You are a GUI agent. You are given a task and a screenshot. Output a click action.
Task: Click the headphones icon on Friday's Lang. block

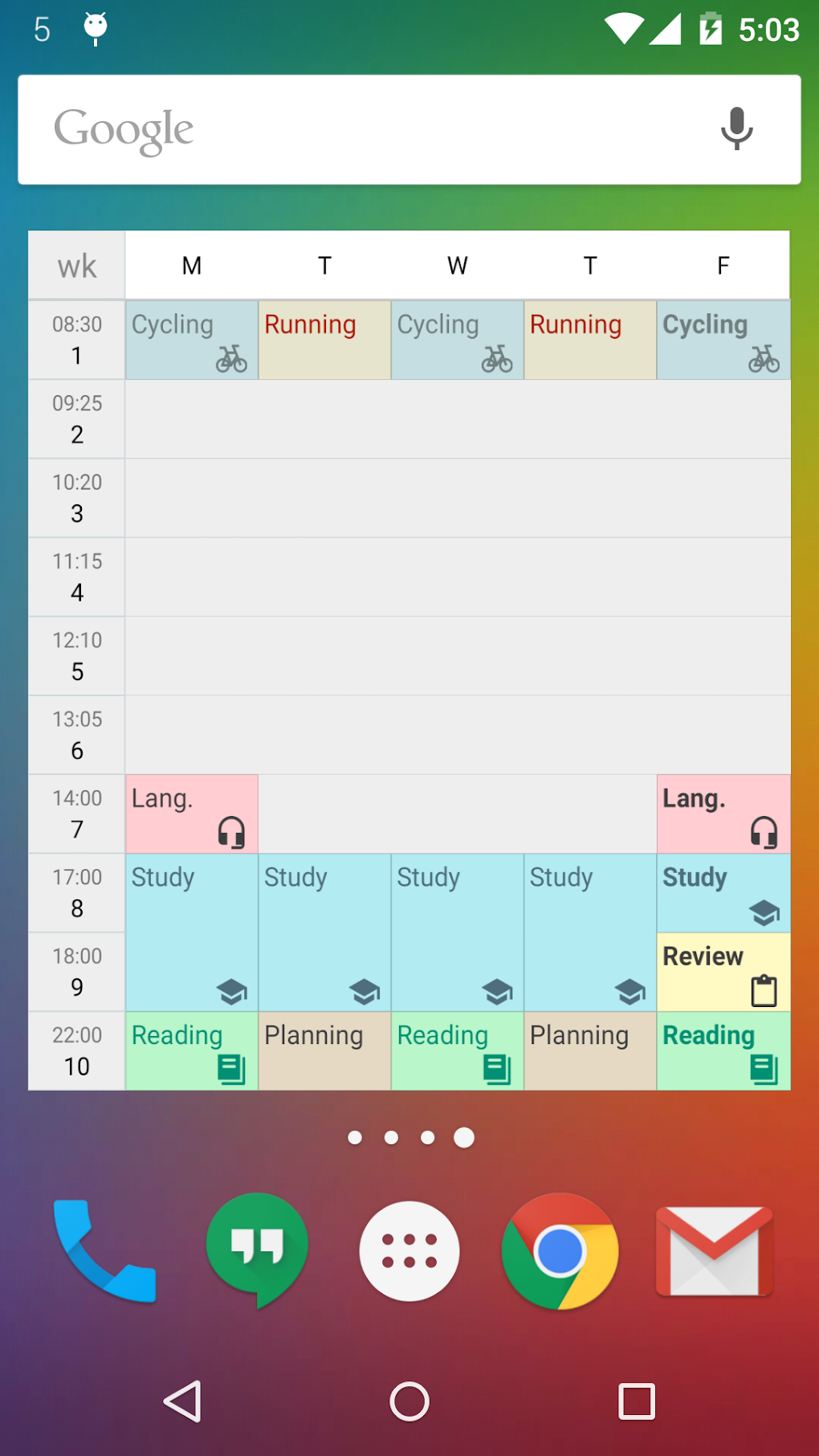(764, 834)
